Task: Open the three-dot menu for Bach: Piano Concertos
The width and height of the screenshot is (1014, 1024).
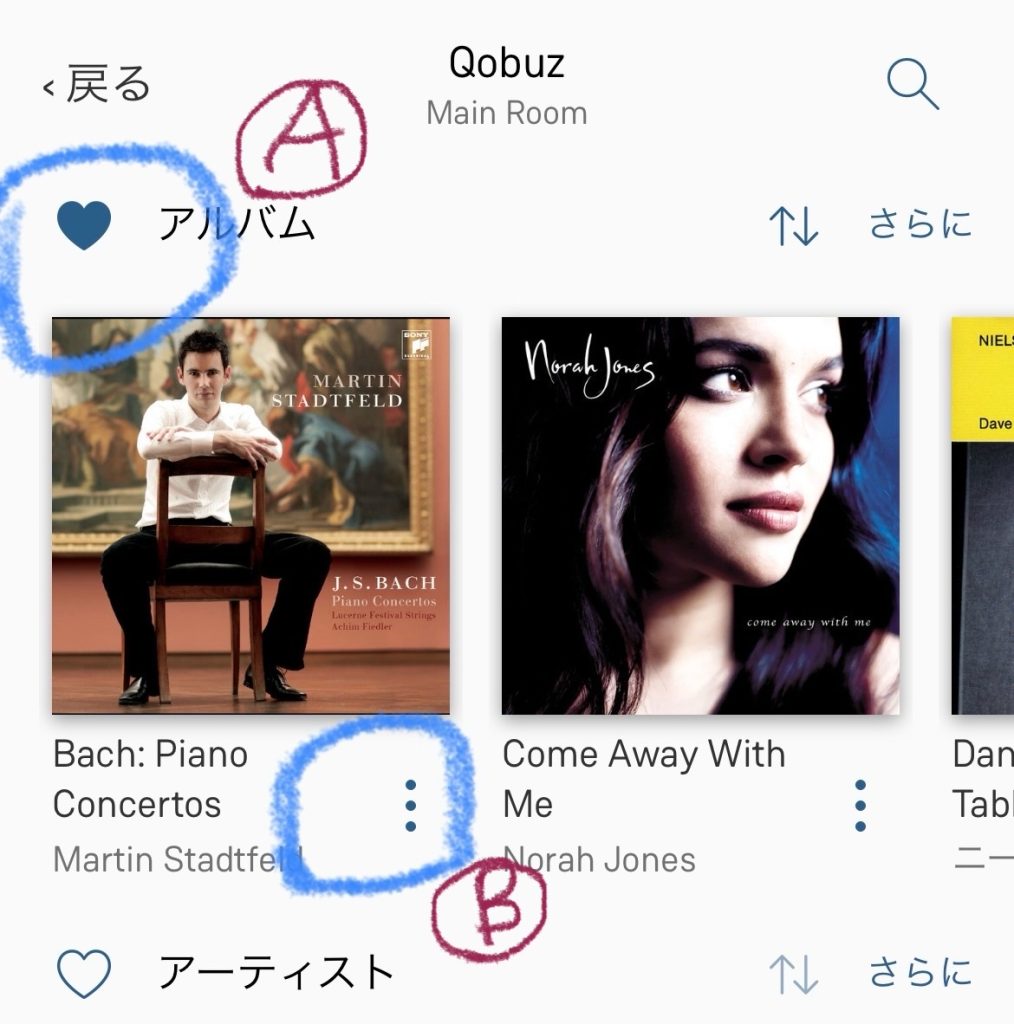Action: 409,807
